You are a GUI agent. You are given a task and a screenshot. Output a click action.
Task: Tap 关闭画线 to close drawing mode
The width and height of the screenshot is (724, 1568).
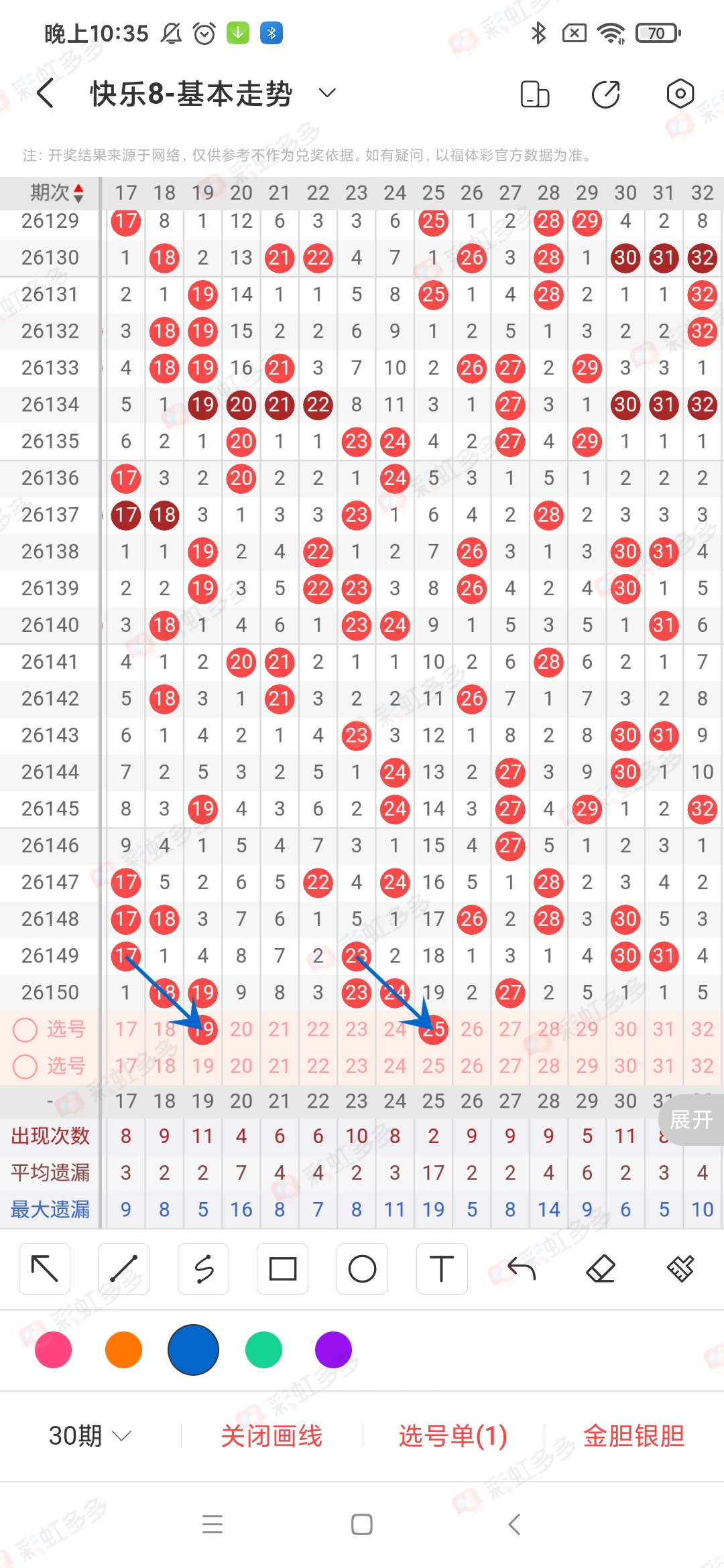(271, 1436)
